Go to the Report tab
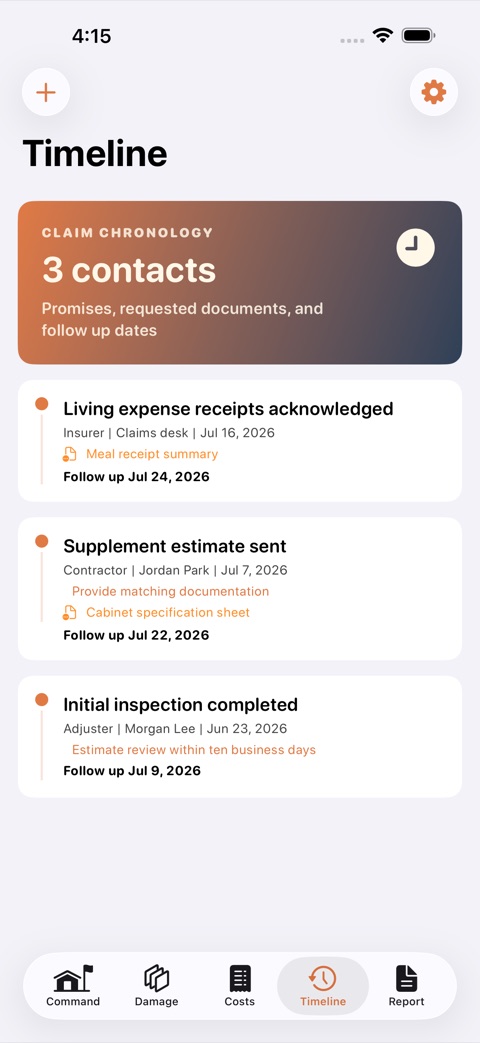Viewport: 480px width, 1043px height. pos(406,986)
